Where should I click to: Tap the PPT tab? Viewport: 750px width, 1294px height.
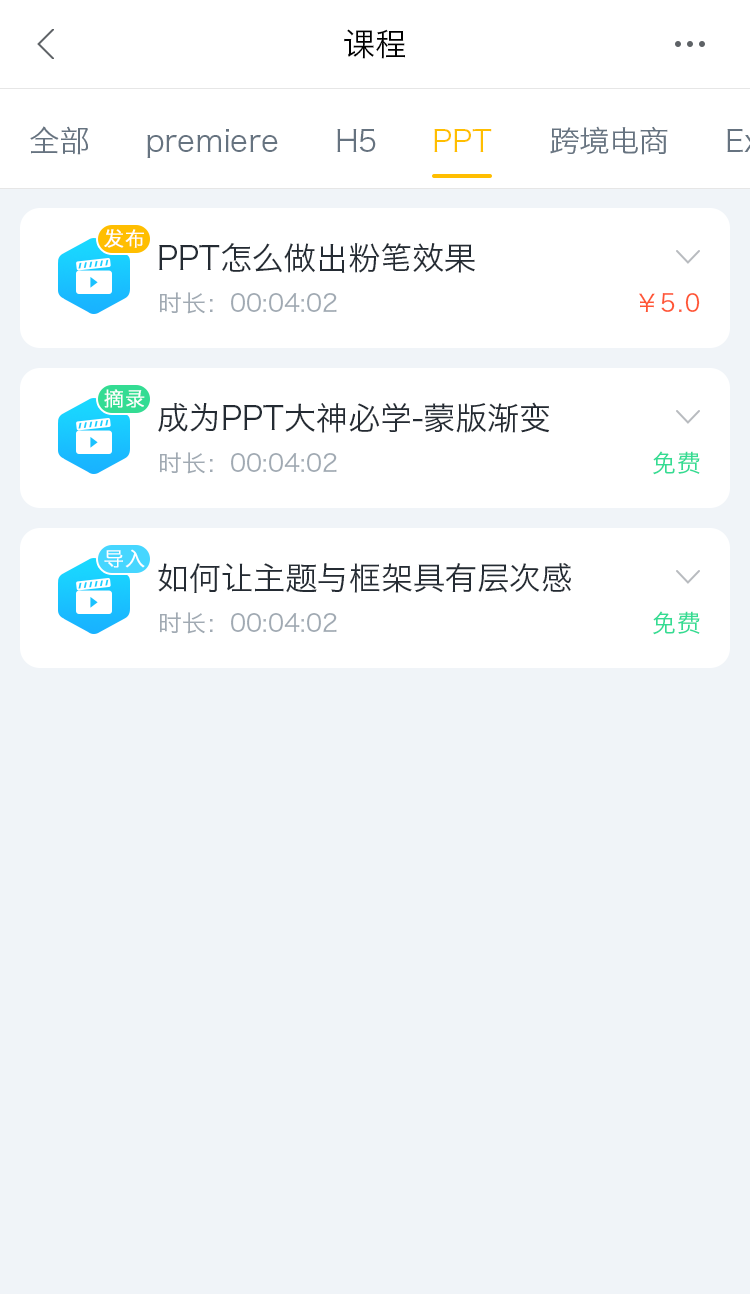tap(462, 141)
